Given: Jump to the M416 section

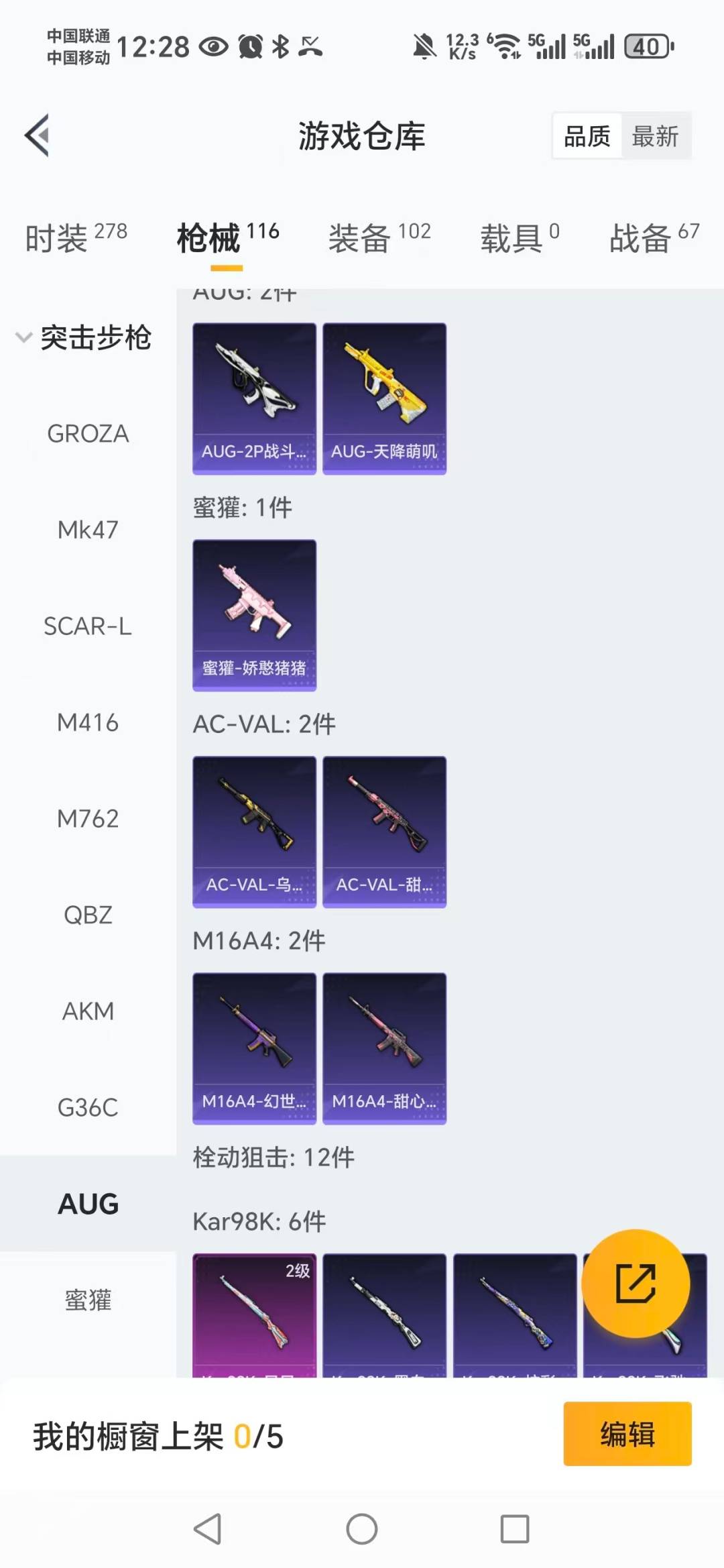Looking at the screenshot, I should pyautogui.click(x=88, y=723).
